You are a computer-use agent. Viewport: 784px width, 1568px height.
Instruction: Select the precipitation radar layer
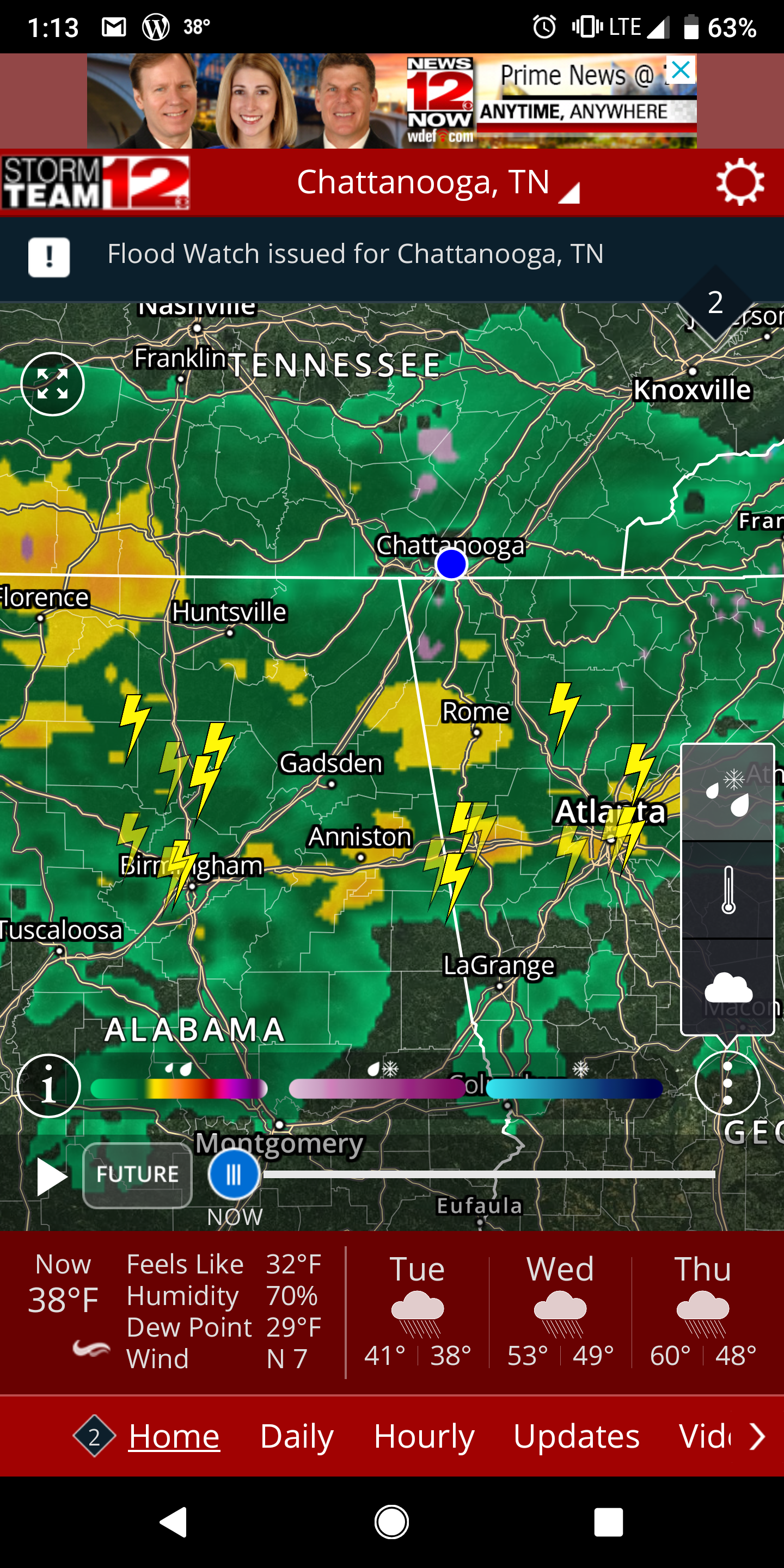727,793
